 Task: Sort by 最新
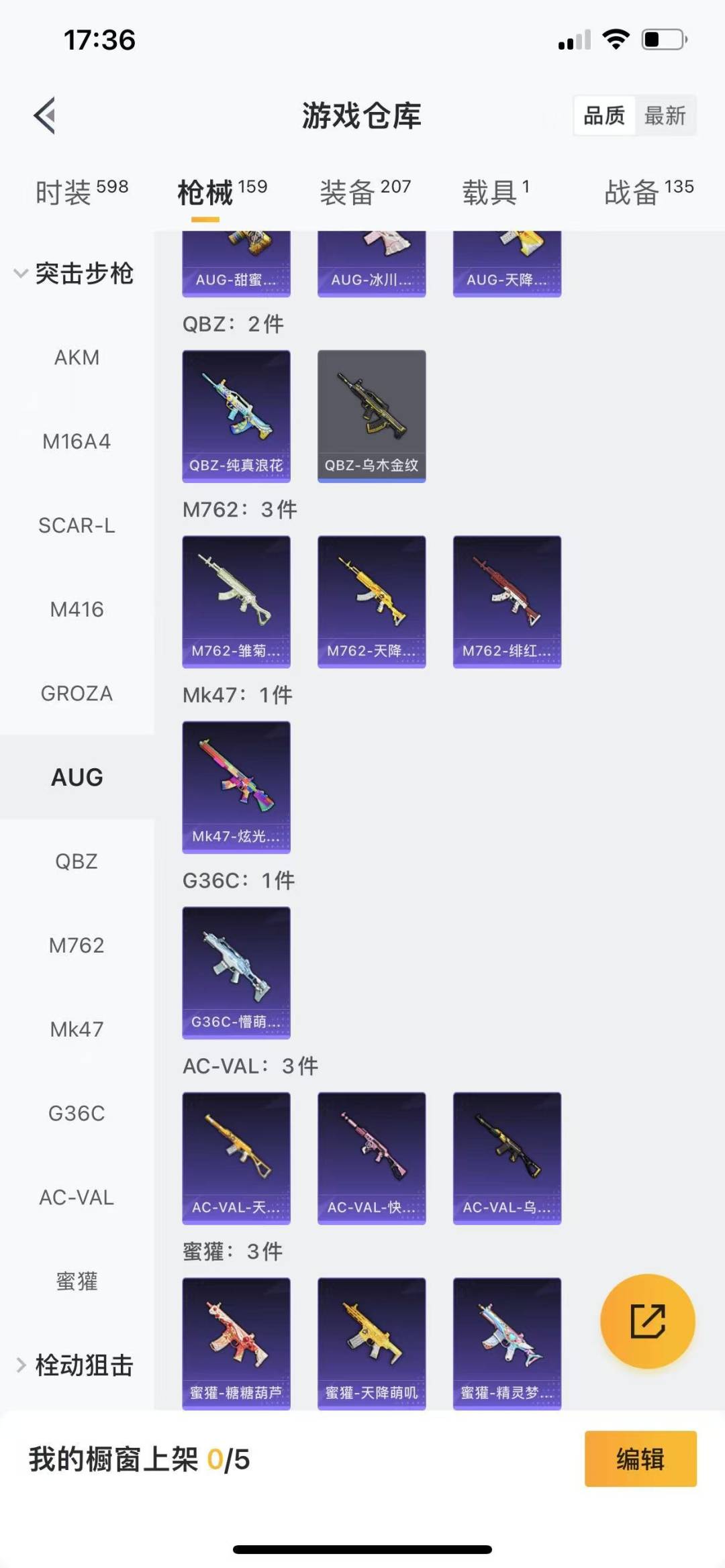coord(665,116)
